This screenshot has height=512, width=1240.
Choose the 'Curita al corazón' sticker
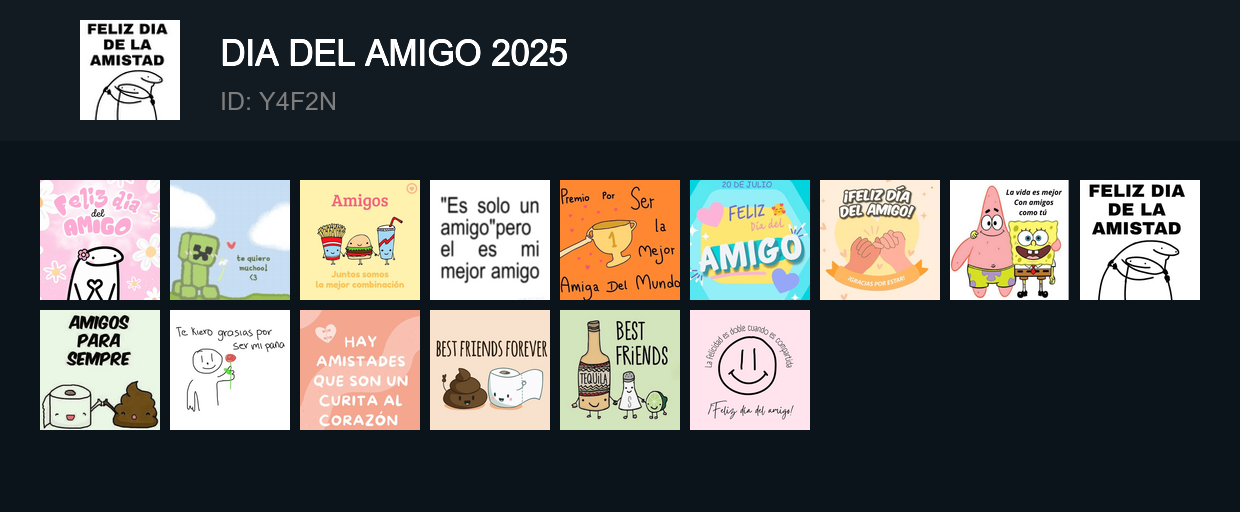pyautogui.click(x=360, y=370)
